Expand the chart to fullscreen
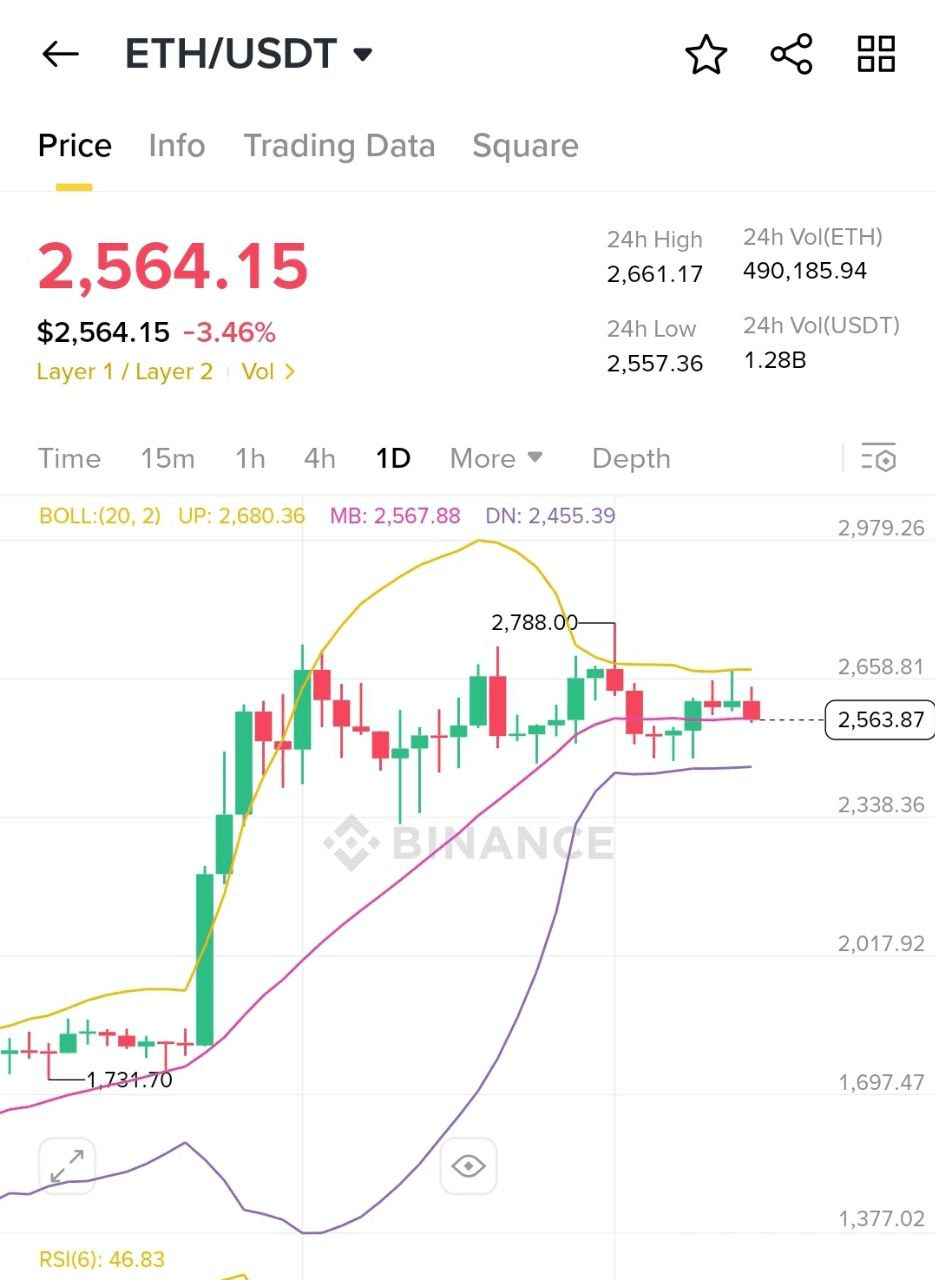 [67, 1166]
